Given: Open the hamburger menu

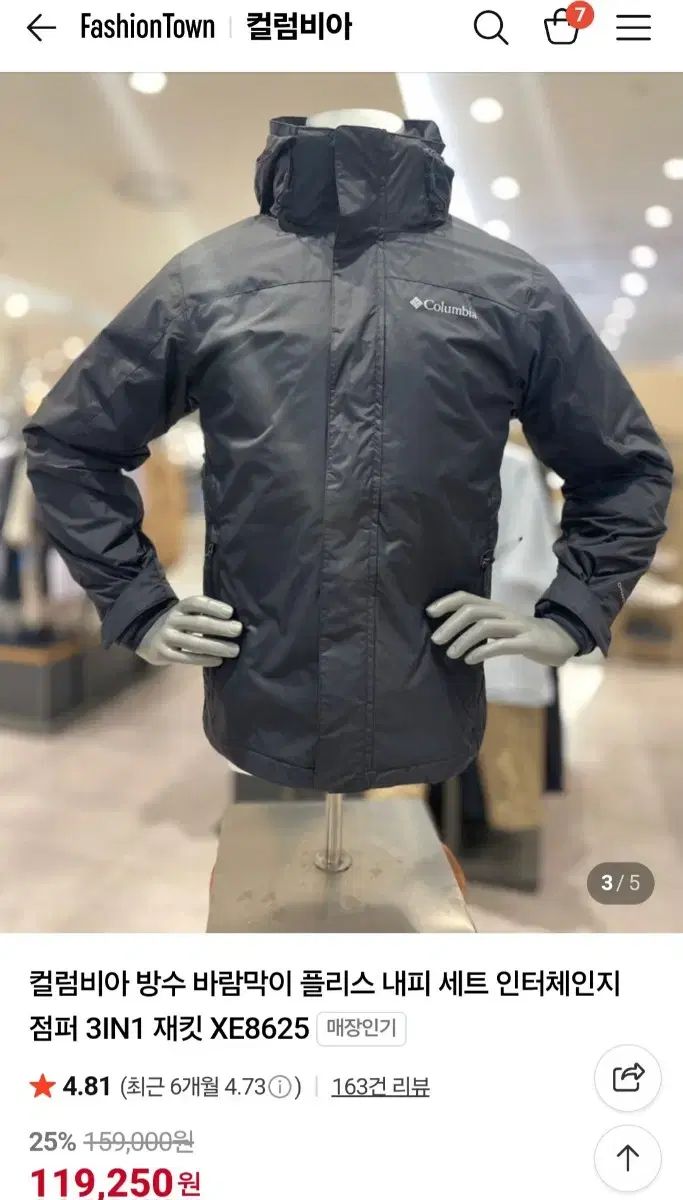Looking at the screenshot, I should pyautogui.click(x=633, y=28).
